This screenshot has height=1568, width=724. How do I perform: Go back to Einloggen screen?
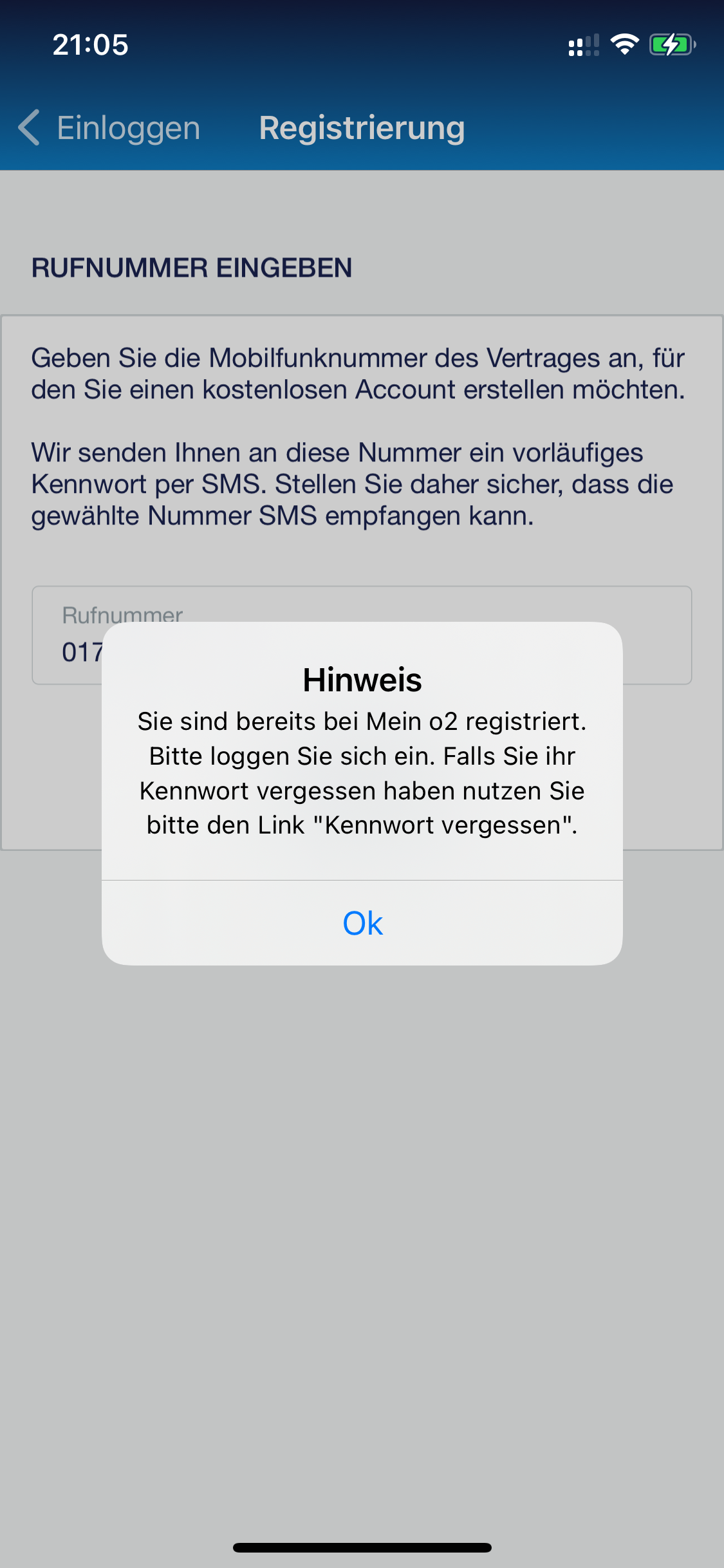pyautogui.click(x=109, y=127)
